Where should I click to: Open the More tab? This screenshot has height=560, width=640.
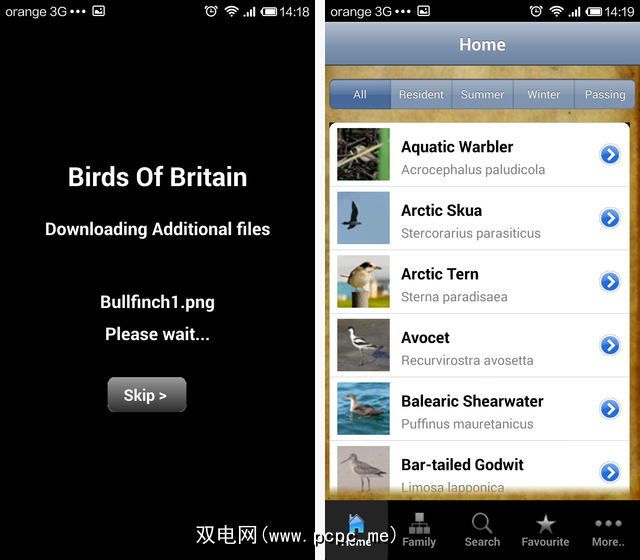pyautogui.click(x=608, y=529)
